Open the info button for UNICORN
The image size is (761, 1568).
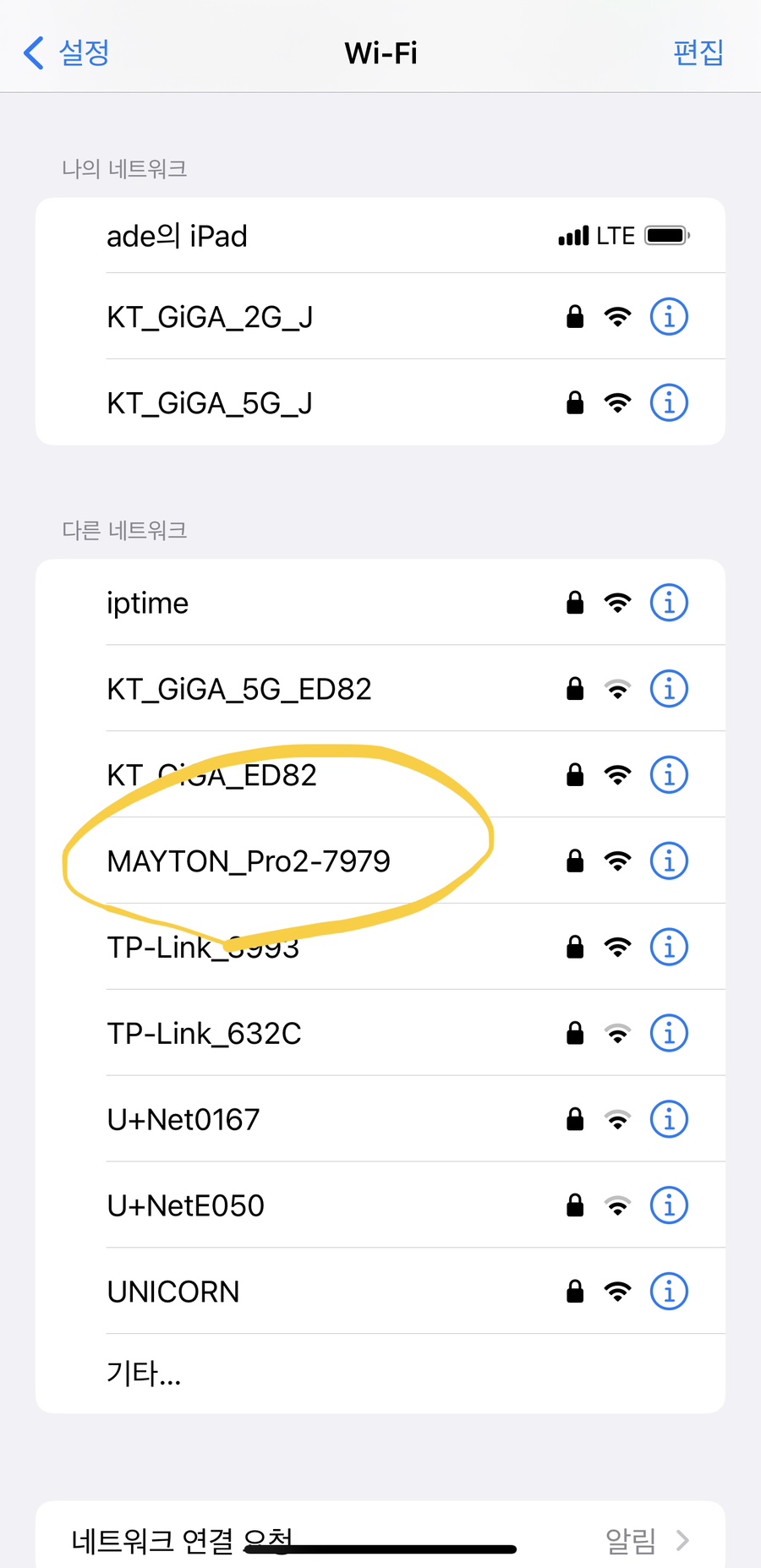pos(669,1292)
